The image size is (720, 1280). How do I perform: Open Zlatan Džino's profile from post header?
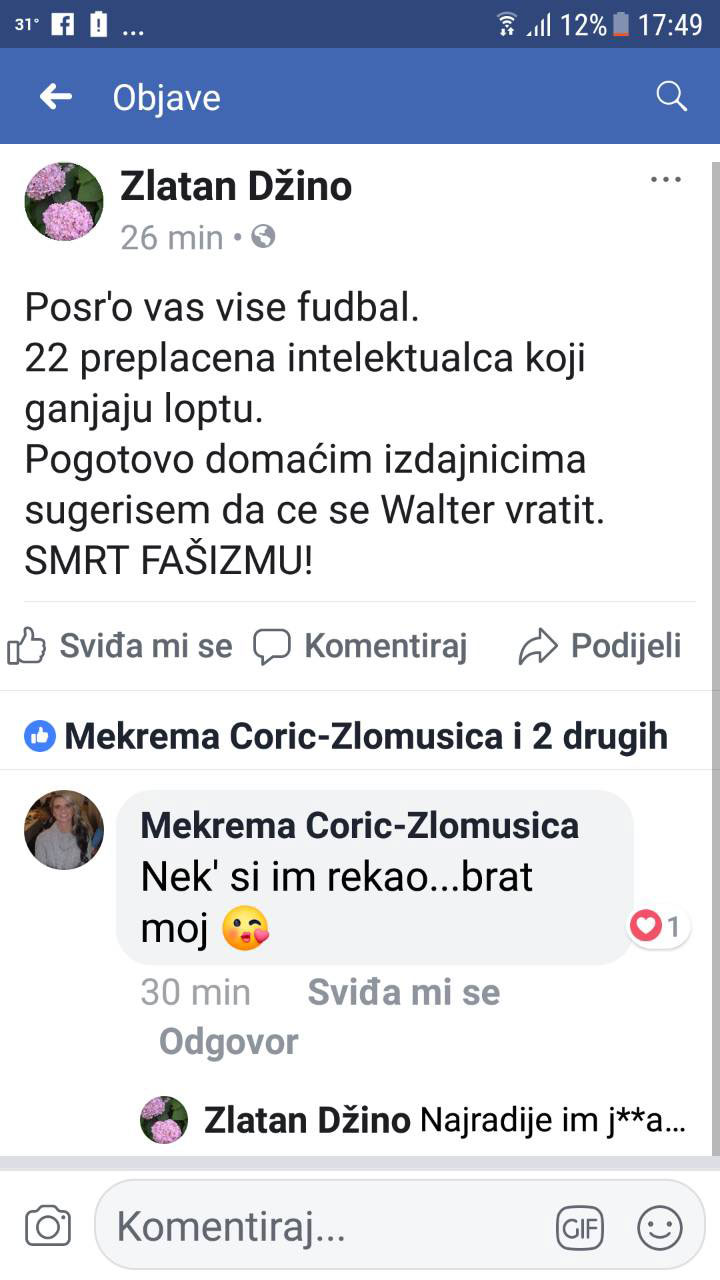pos(236,186)
